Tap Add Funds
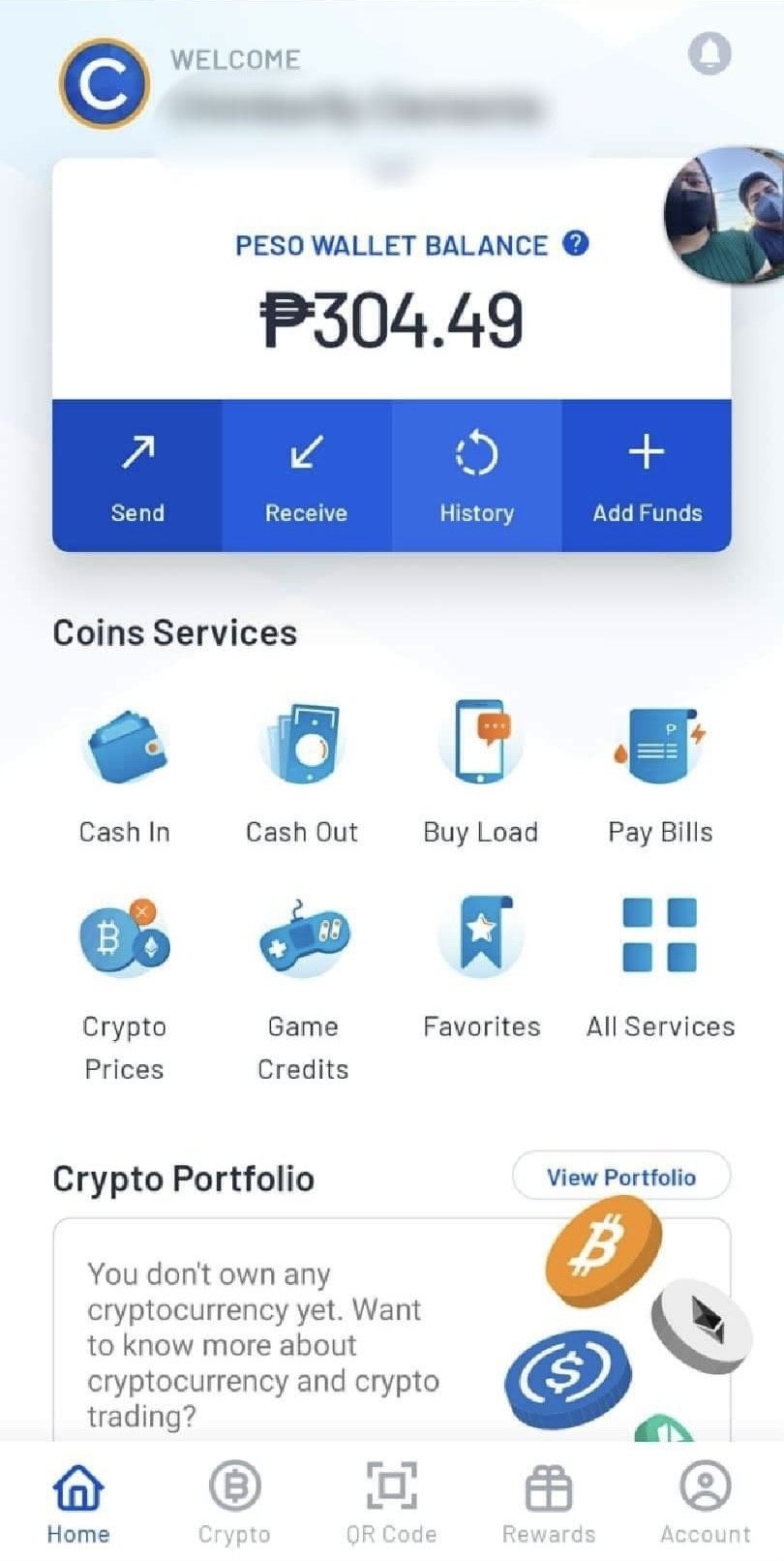784x1561 pixels. coord(647,475)
